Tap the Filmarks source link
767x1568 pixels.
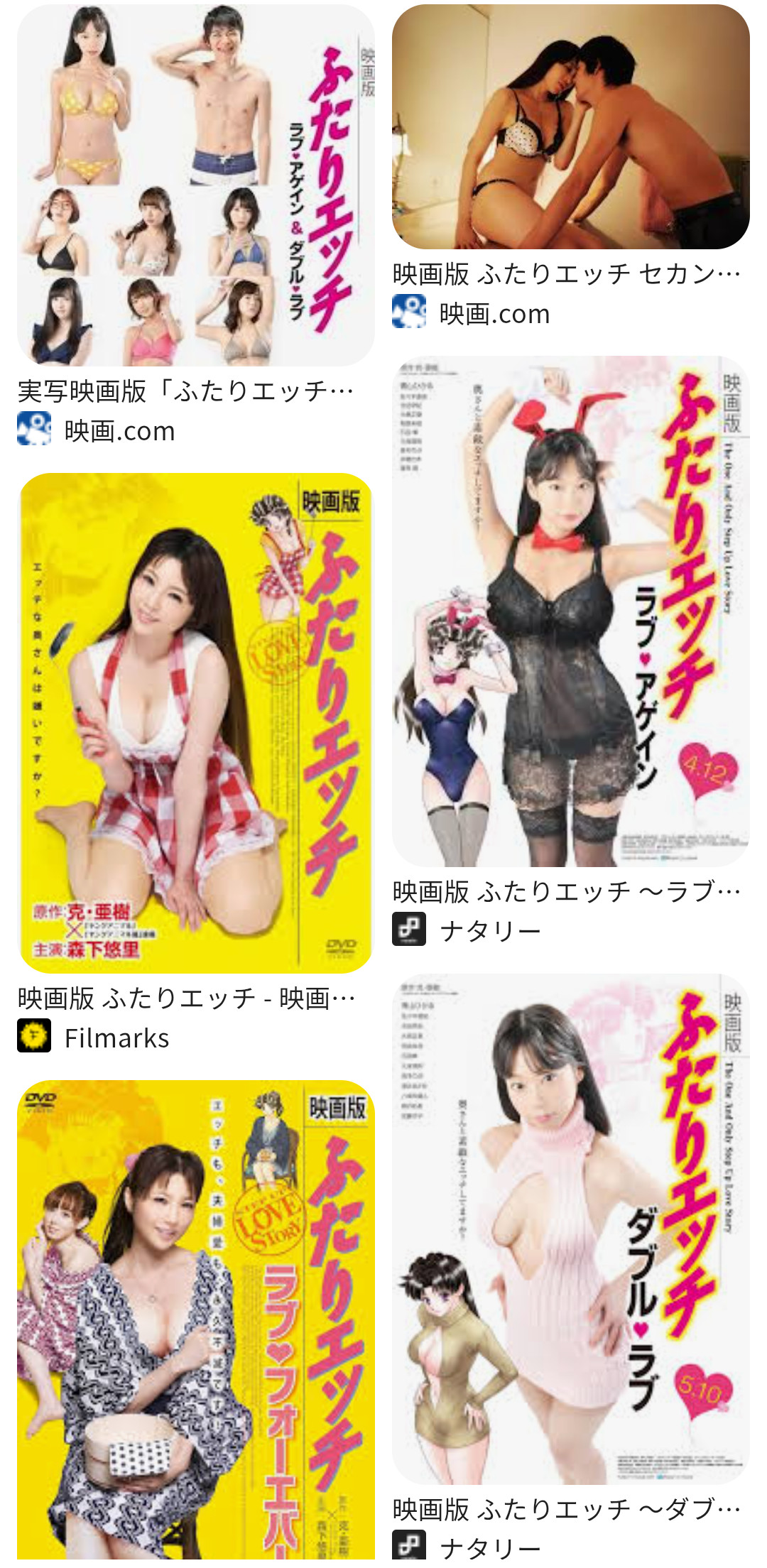coord(93,1038)
